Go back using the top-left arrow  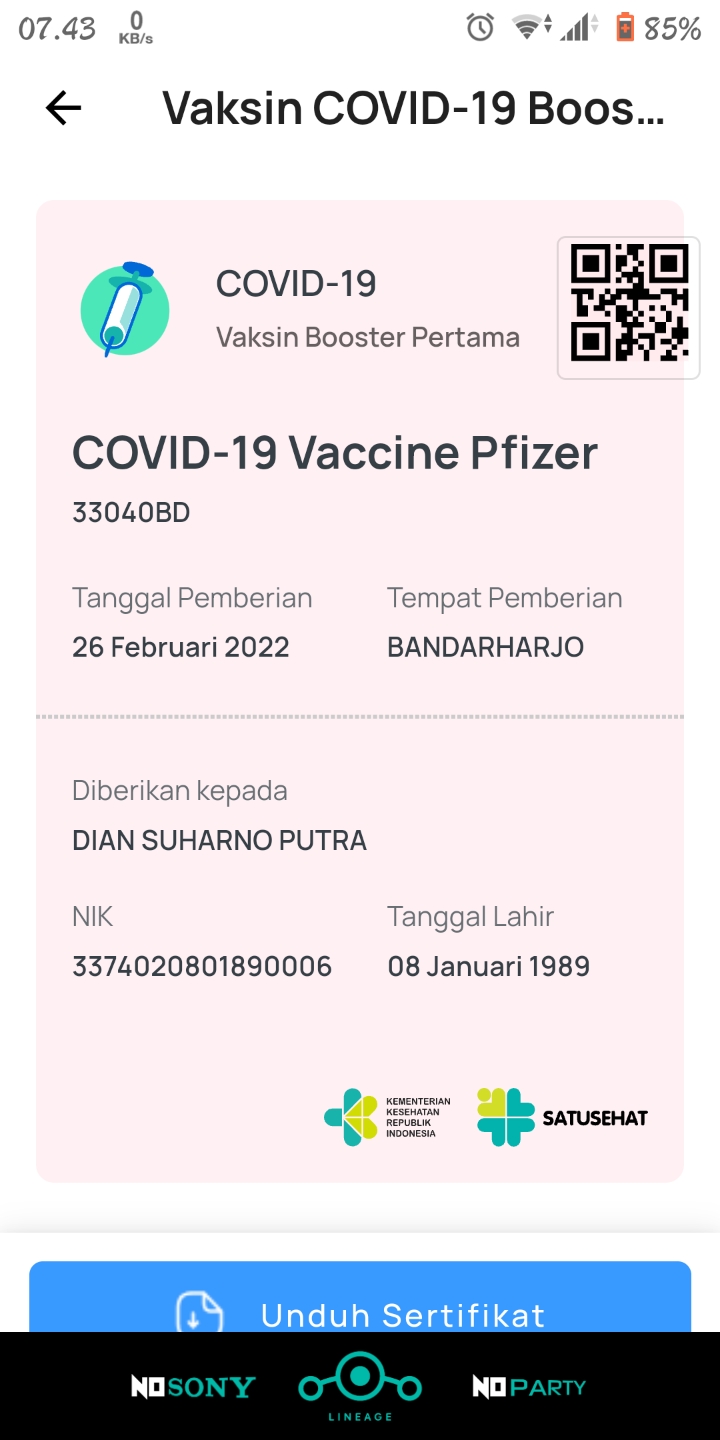tap(63, 108)
